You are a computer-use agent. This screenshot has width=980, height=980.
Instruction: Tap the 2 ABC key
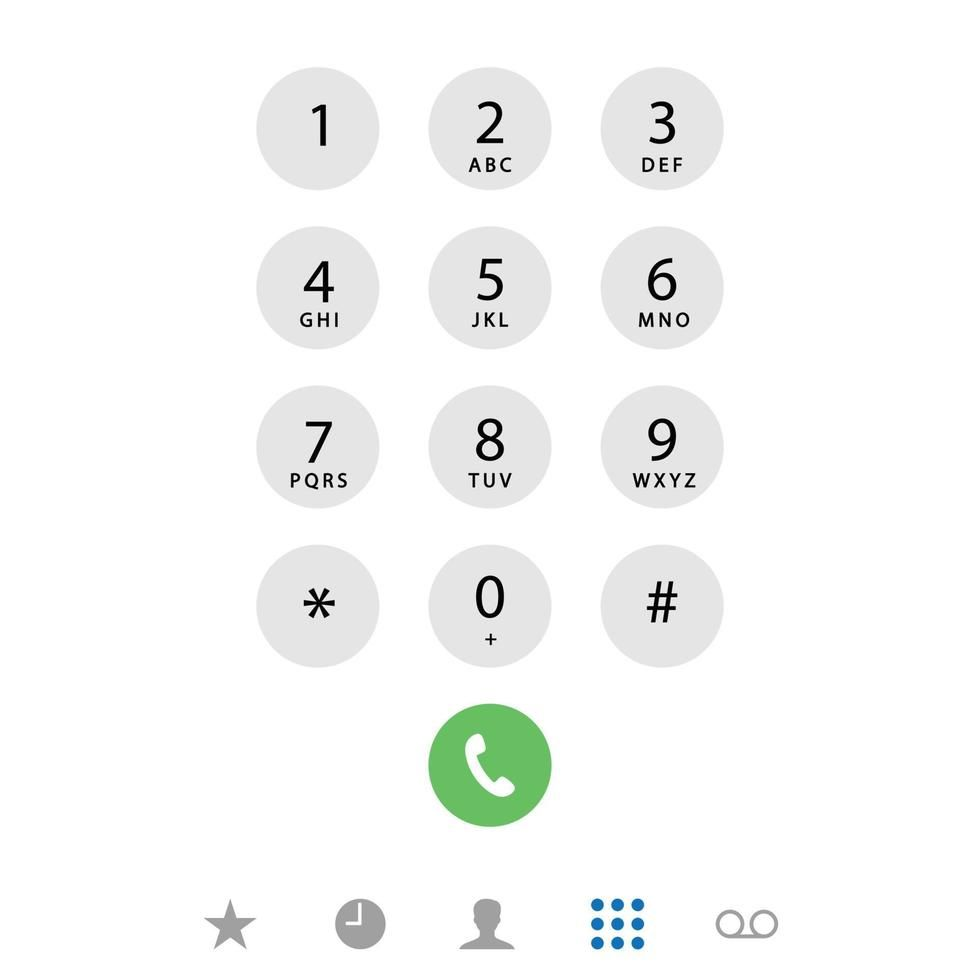[x=490, y=129]
